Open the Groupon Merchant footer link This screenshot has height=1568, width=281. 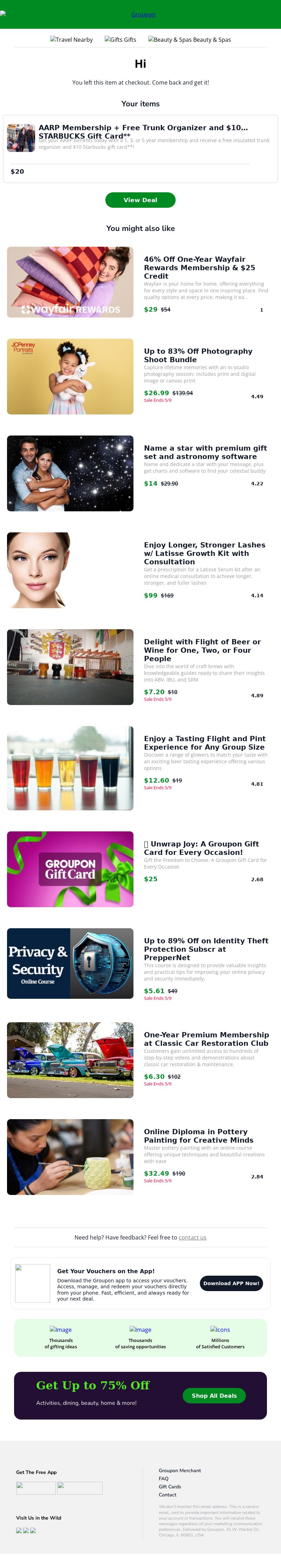[180, 1470]
